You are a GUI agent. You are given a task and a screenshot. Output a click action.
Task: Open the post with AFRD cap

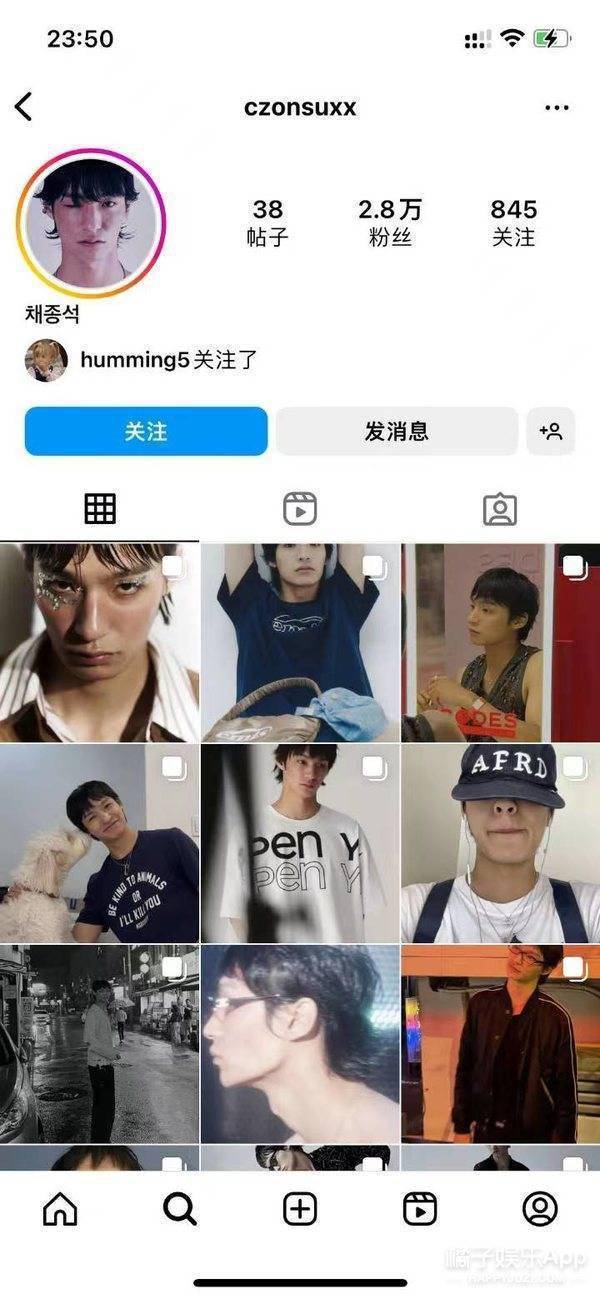(500, 843)
